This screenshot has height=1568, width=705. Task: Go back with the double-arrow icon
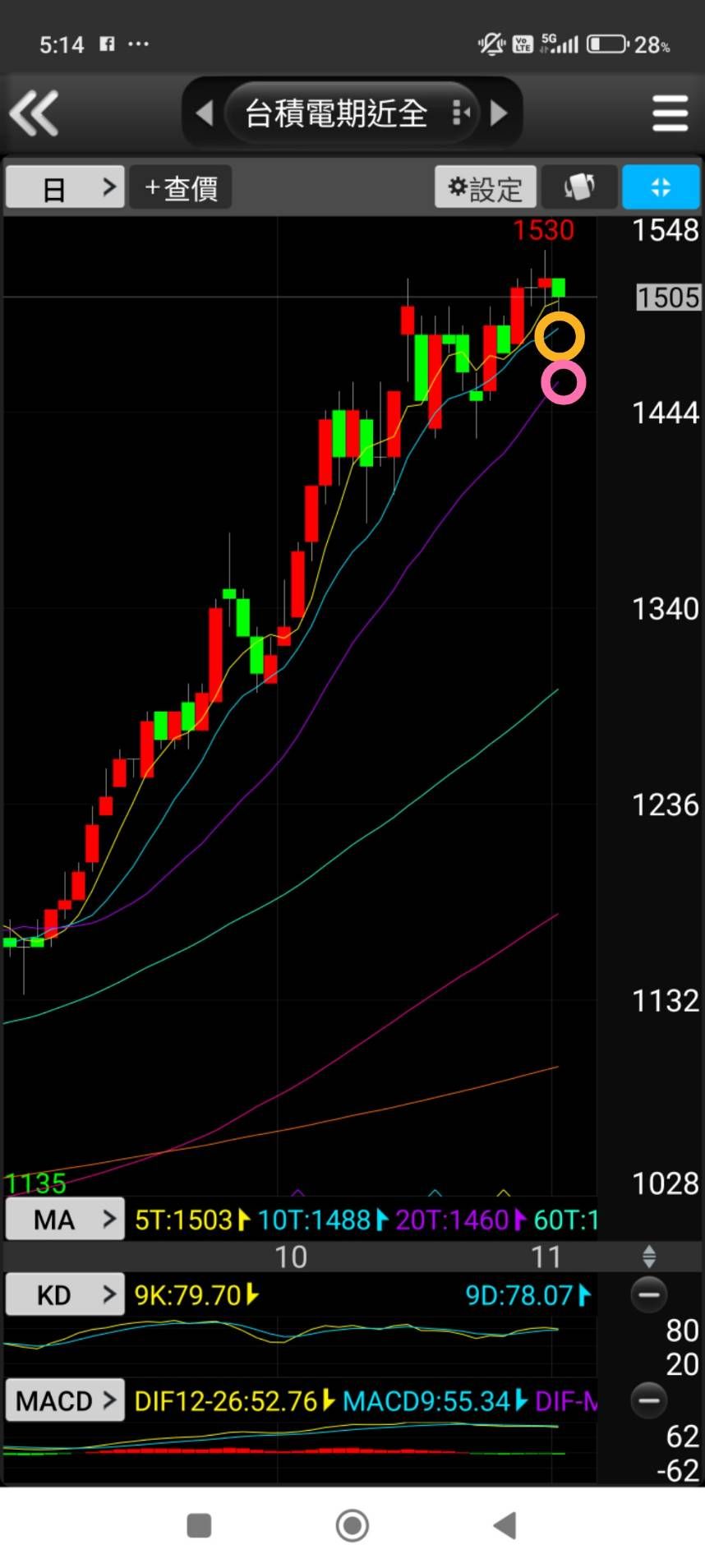pyautogui.click(x=35, y=113)
